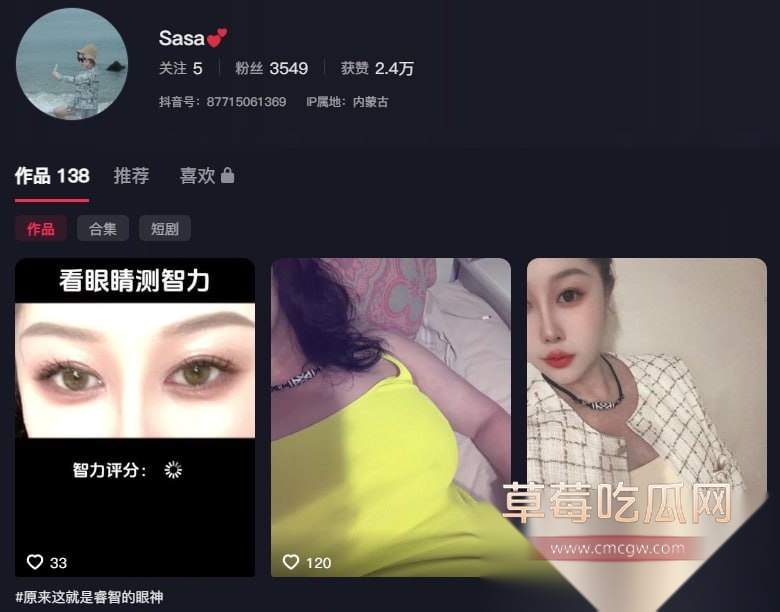The image size is (780, 612).
Task: Open Sasa's profile avatar
Action: click(72, 64)
